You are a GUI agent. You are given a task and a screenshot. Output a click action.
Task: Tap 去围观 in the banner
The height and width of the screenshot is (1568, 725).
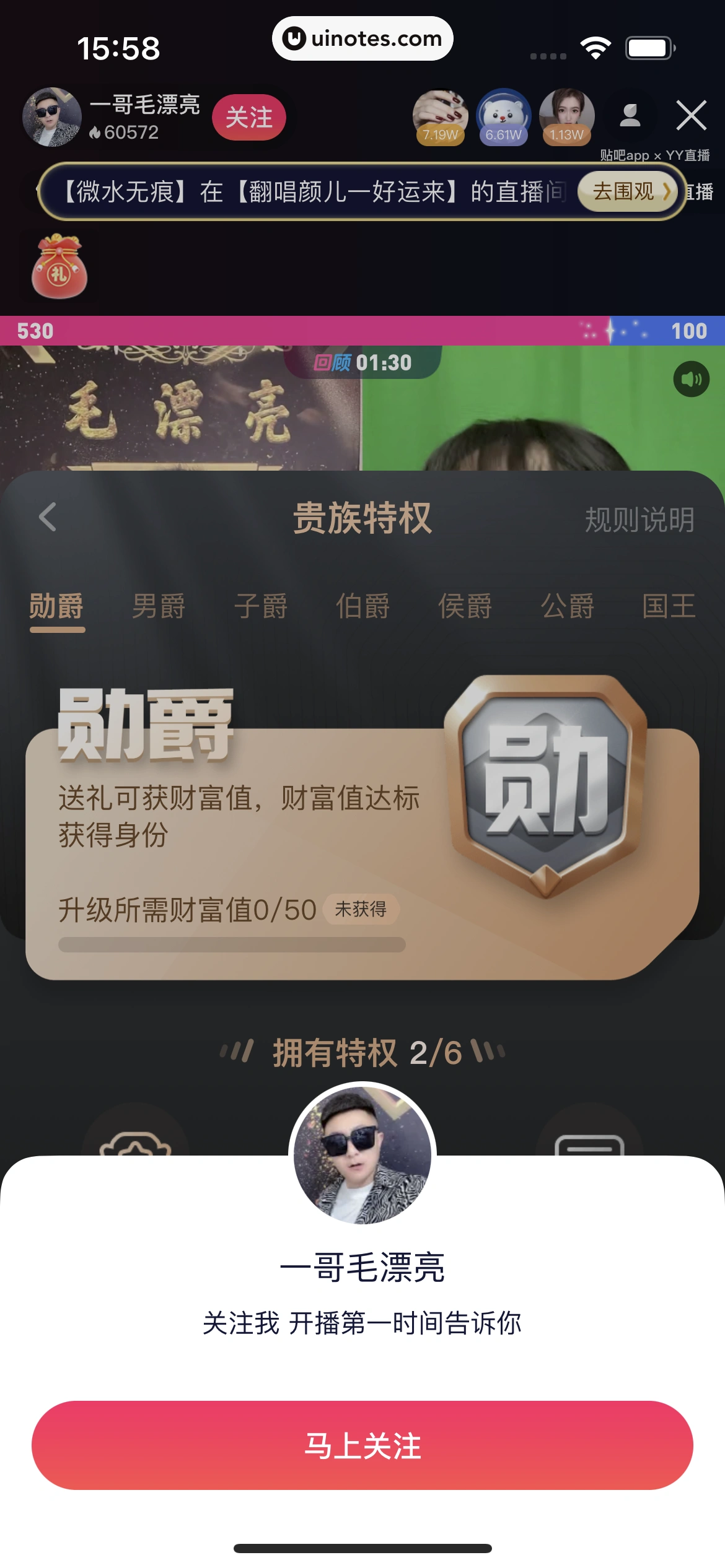pos(627,191)
